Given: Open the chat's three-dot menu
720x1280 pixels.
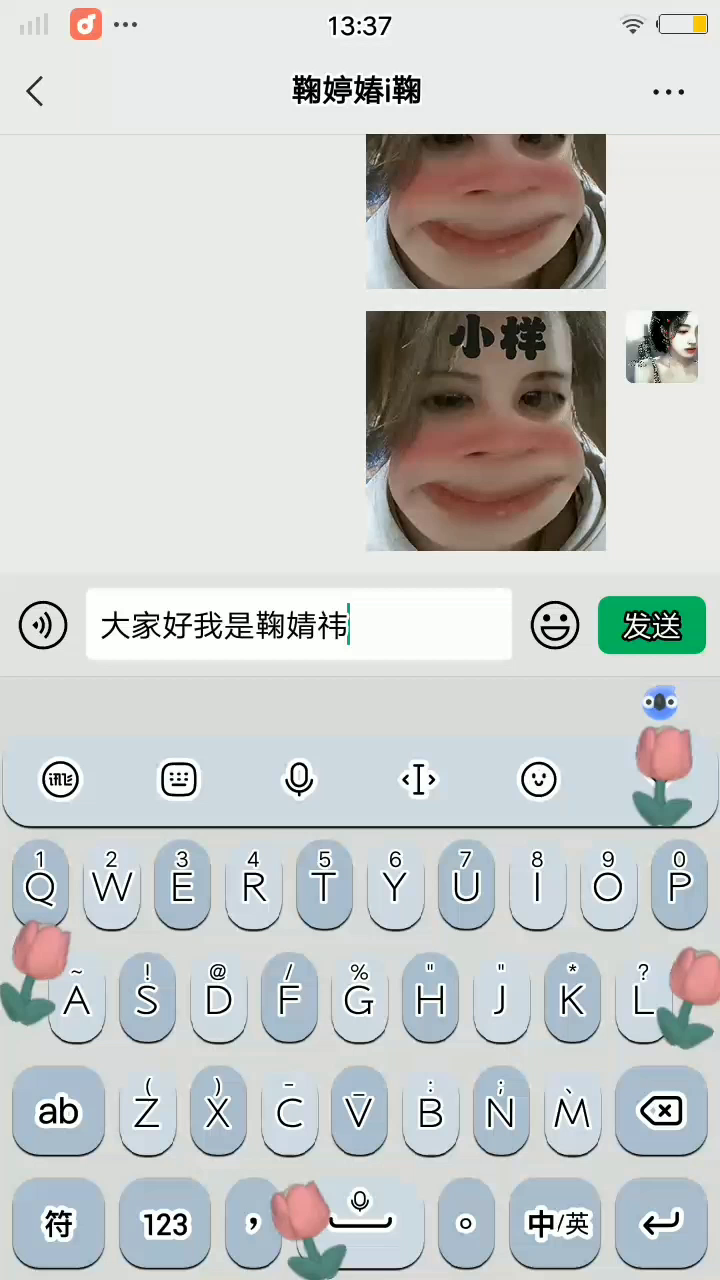Looking at the screenshot, I should click(x=668, y=92).
